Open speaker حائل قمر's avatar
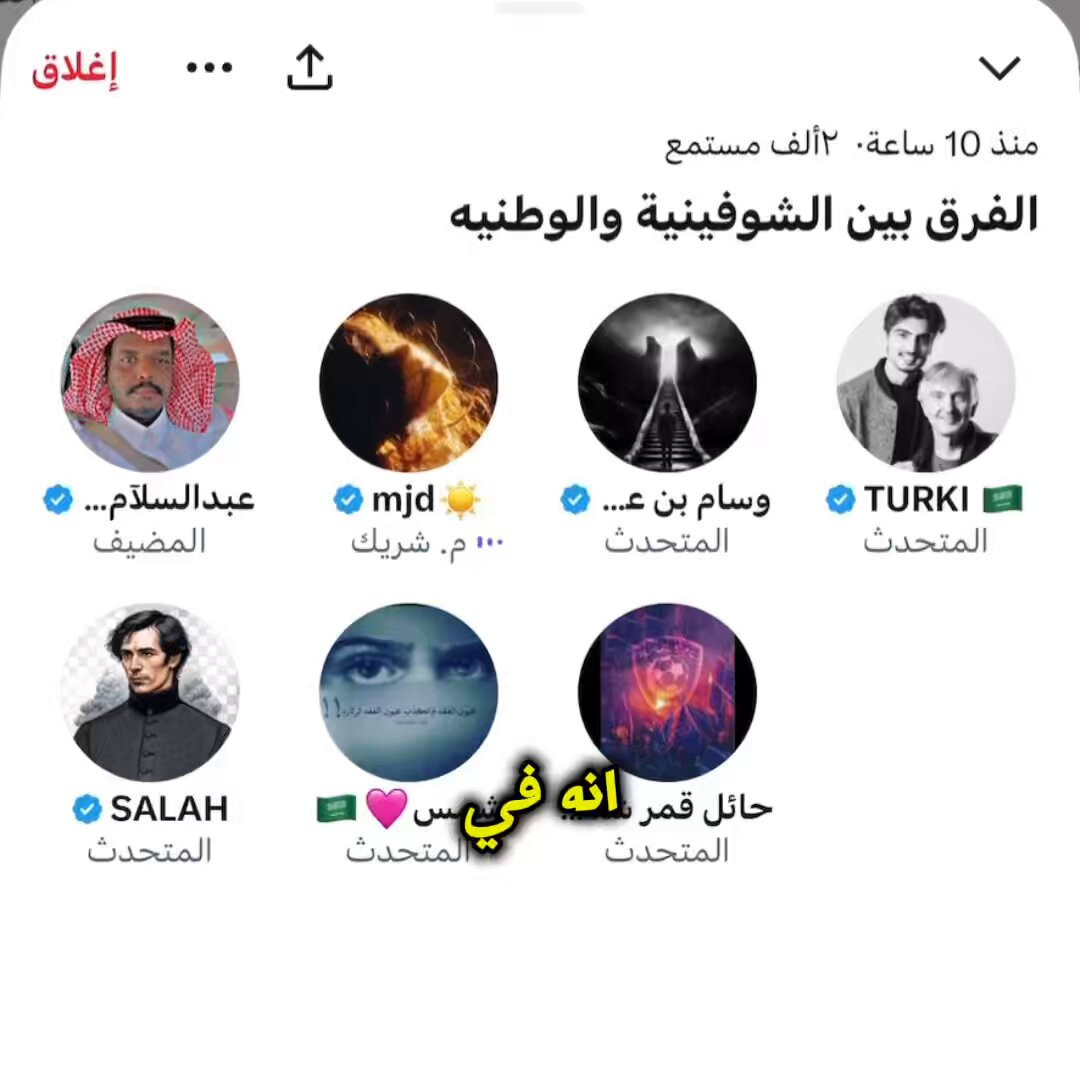1080x1086 pixels. coord(667,692)
